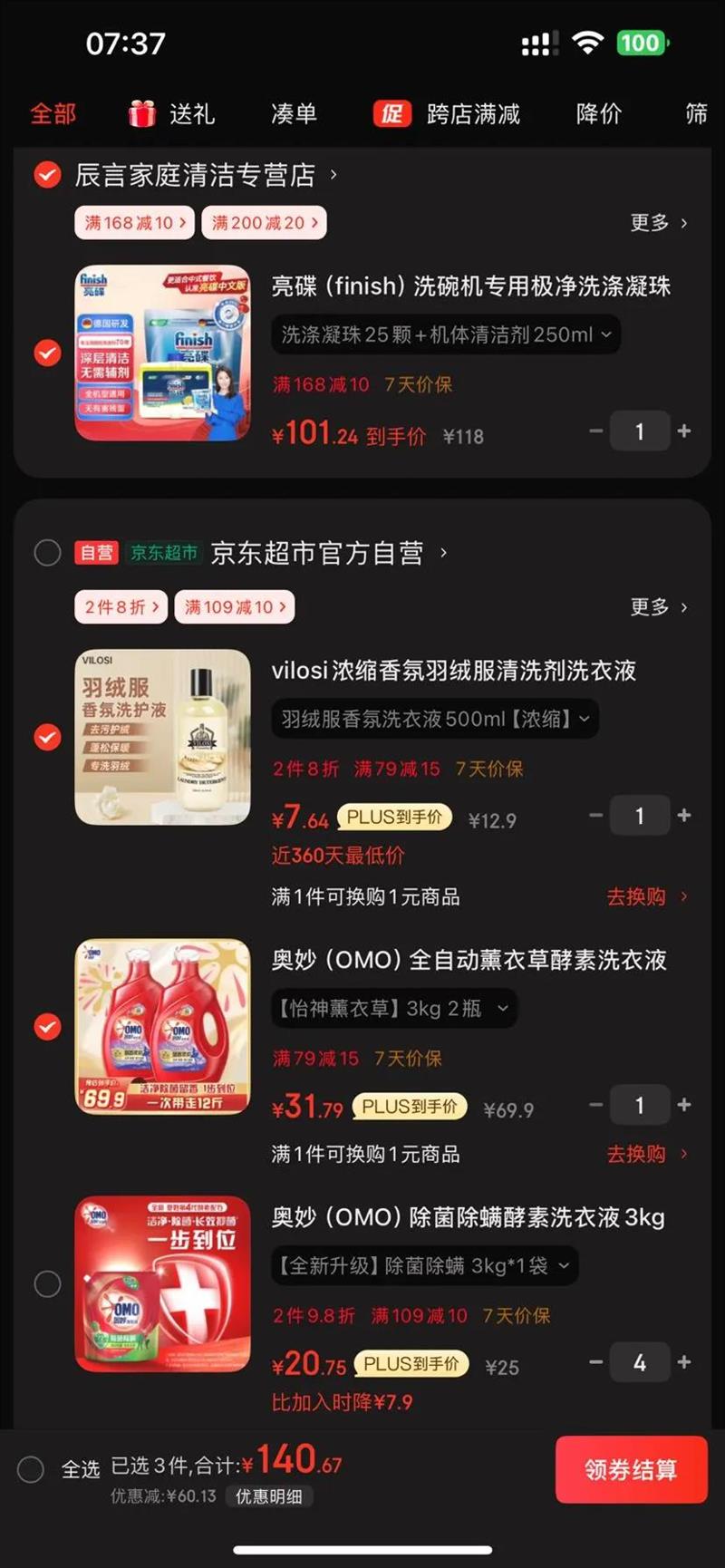Open variant picker 羽绒服香氛洗衣液500ml浓缩
The width and height of the screenshot is (725, 1568).
click(x=434, y=719)
